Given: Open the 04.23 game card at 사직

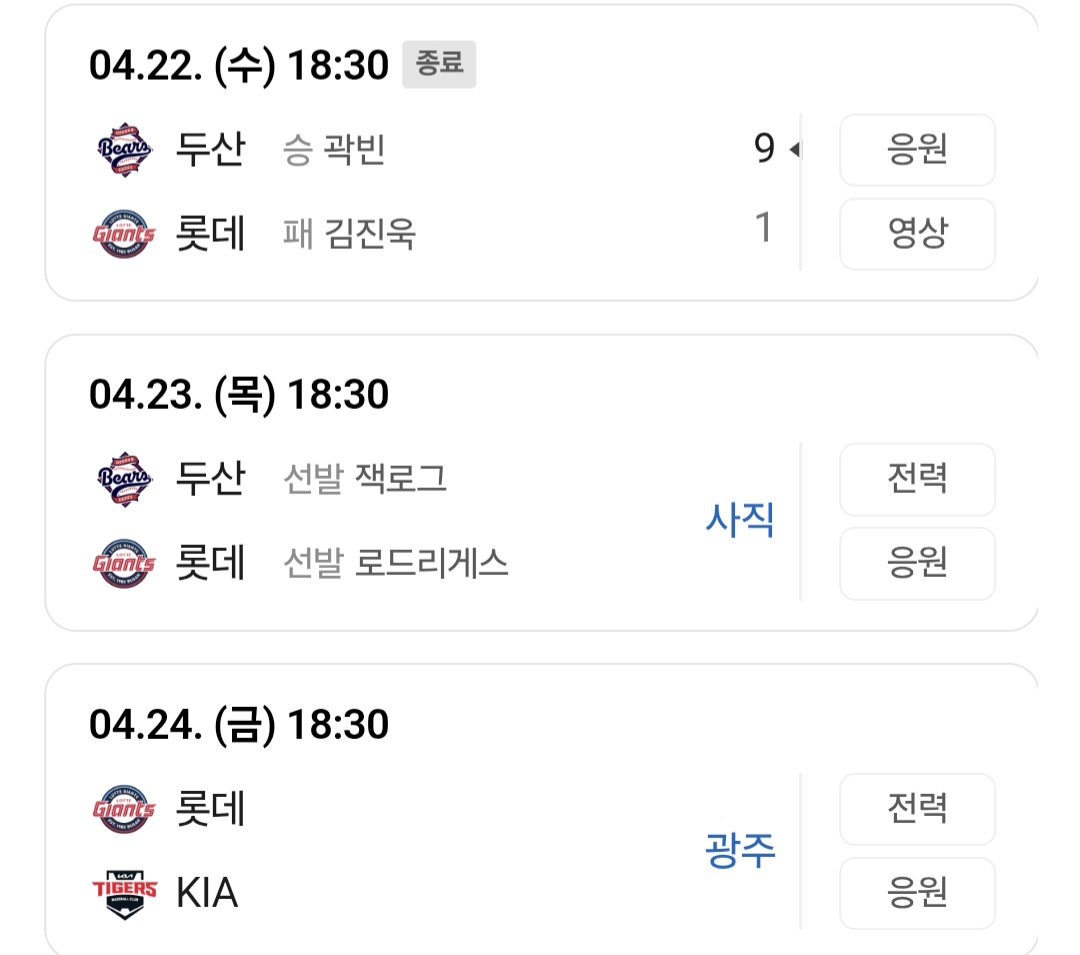Looking at the screenshot, I should pos(430,520).
